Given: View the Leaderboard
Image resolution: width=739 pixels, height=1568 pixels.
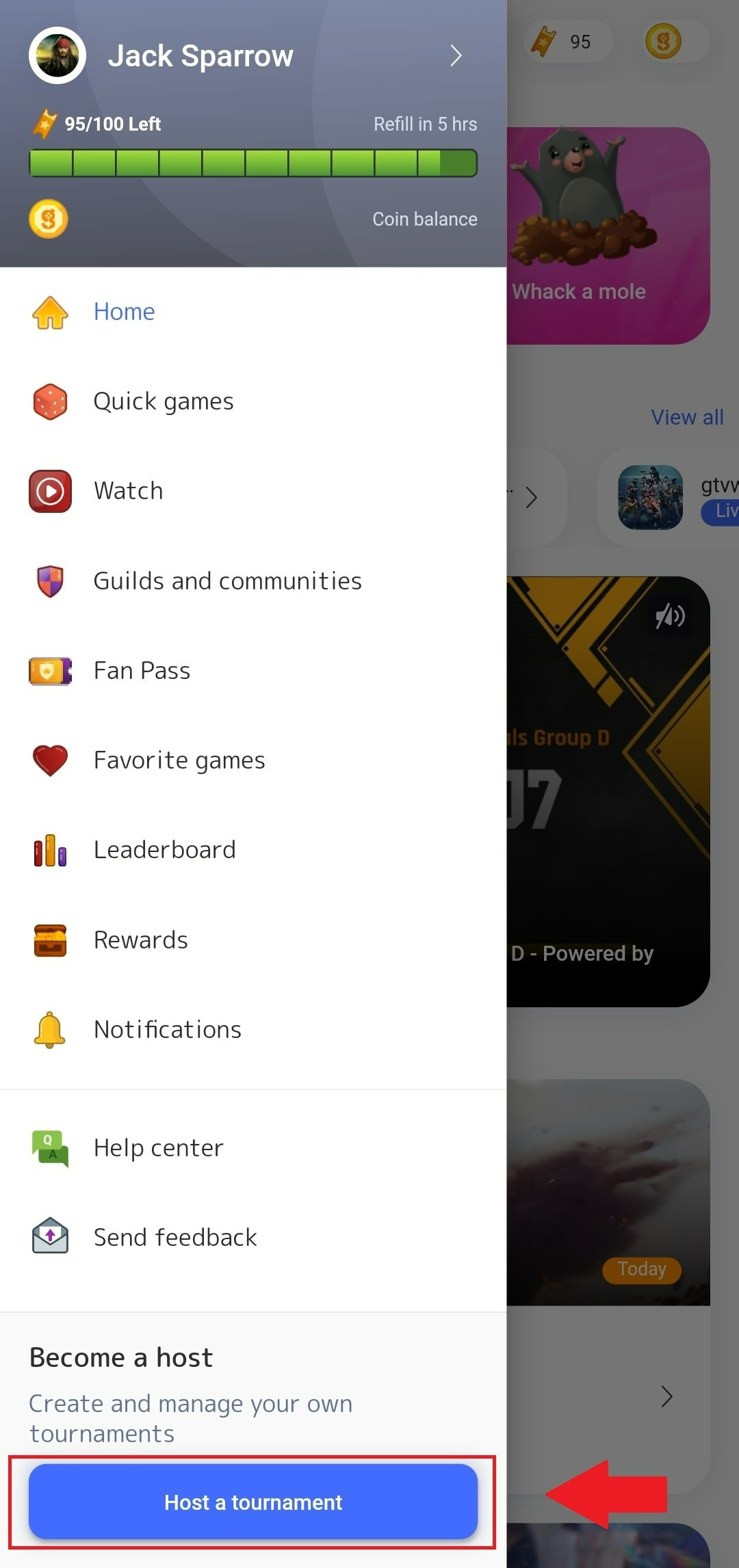Looking at the screenshot, I should (x=164, y=850).
